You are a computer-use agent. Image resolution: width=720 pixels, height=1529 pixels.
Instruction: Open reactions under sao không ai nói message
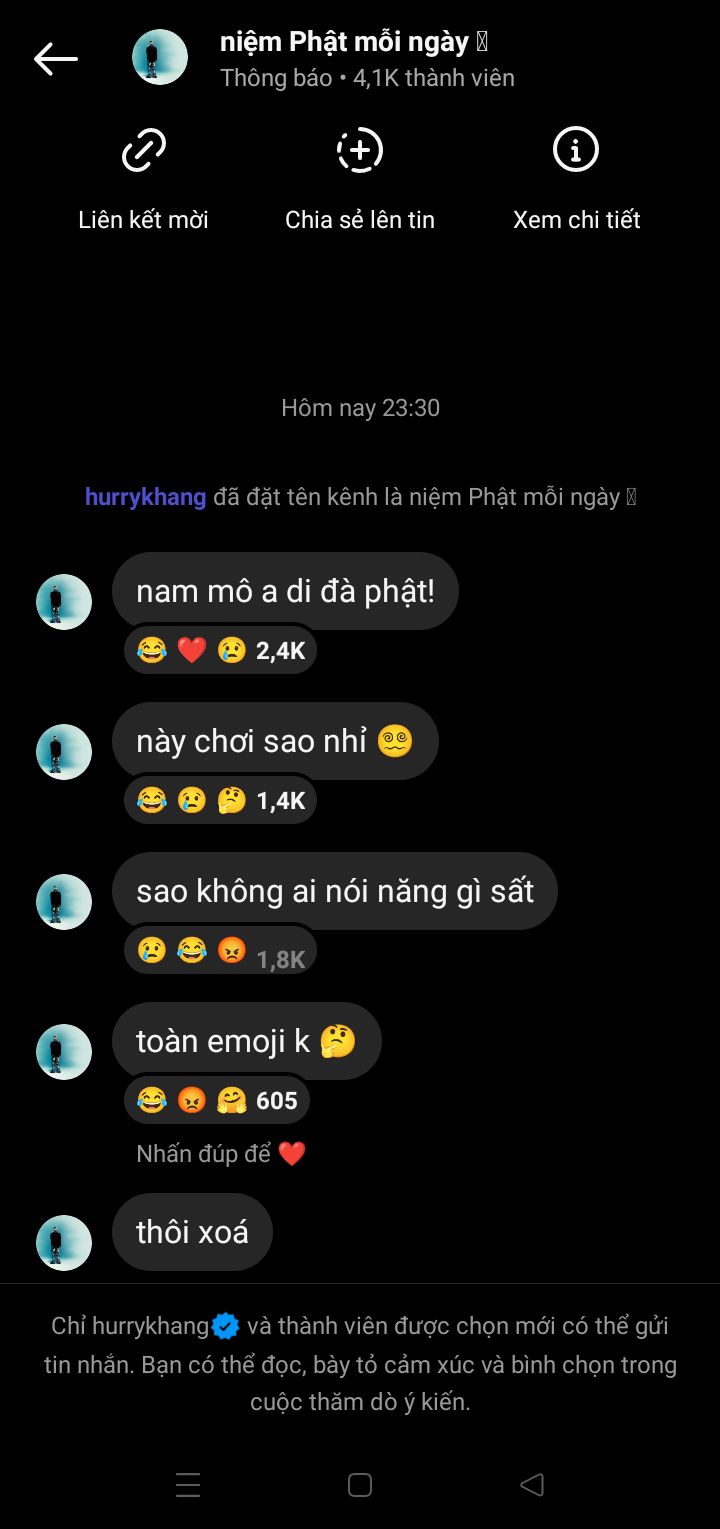click(x=221, y=951)
